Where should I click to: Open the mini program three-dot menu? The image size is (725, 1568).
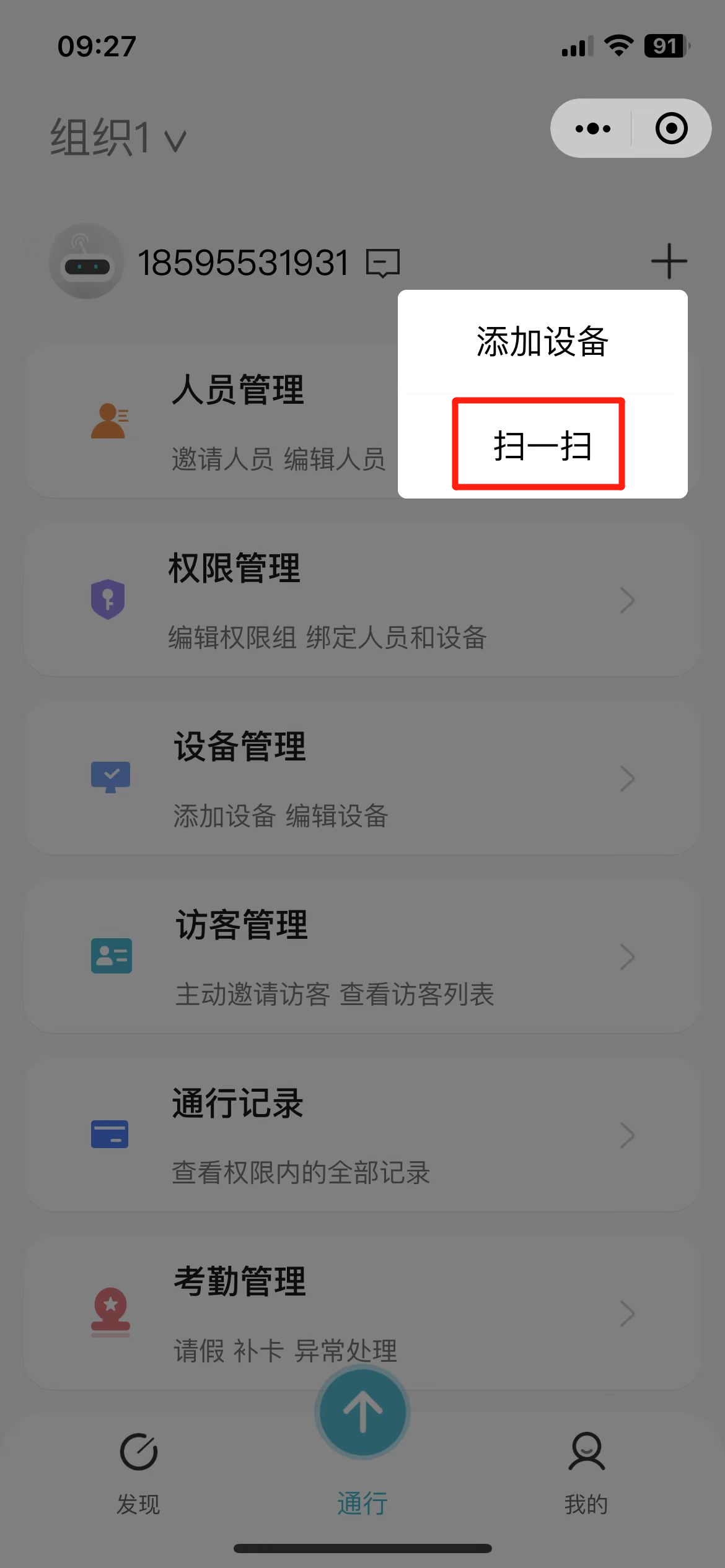(x=592, y=129)
